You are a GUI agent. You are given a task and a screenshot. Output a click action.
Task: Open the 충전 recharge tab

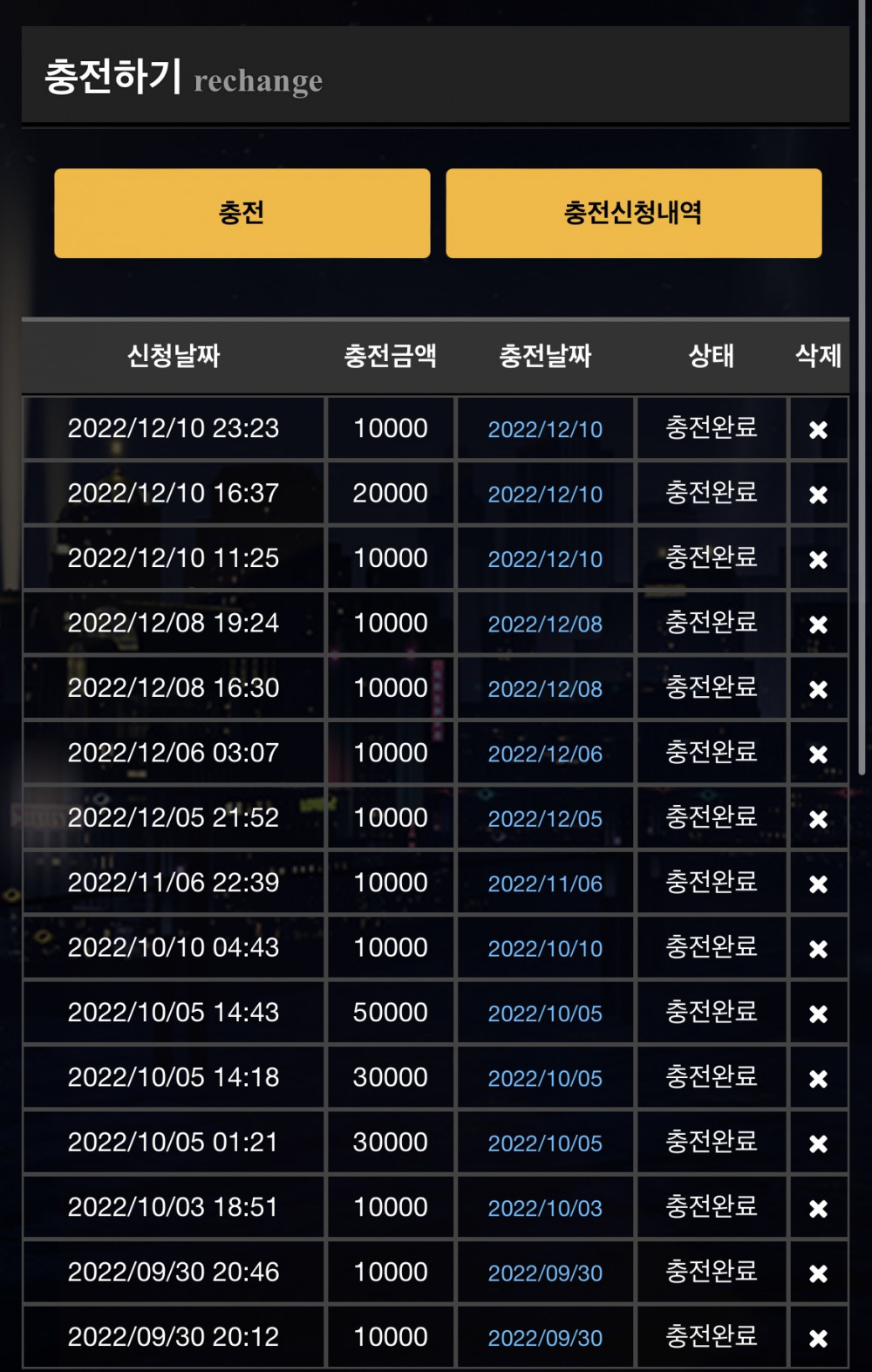pyautogui.click(x=242, y=213)
